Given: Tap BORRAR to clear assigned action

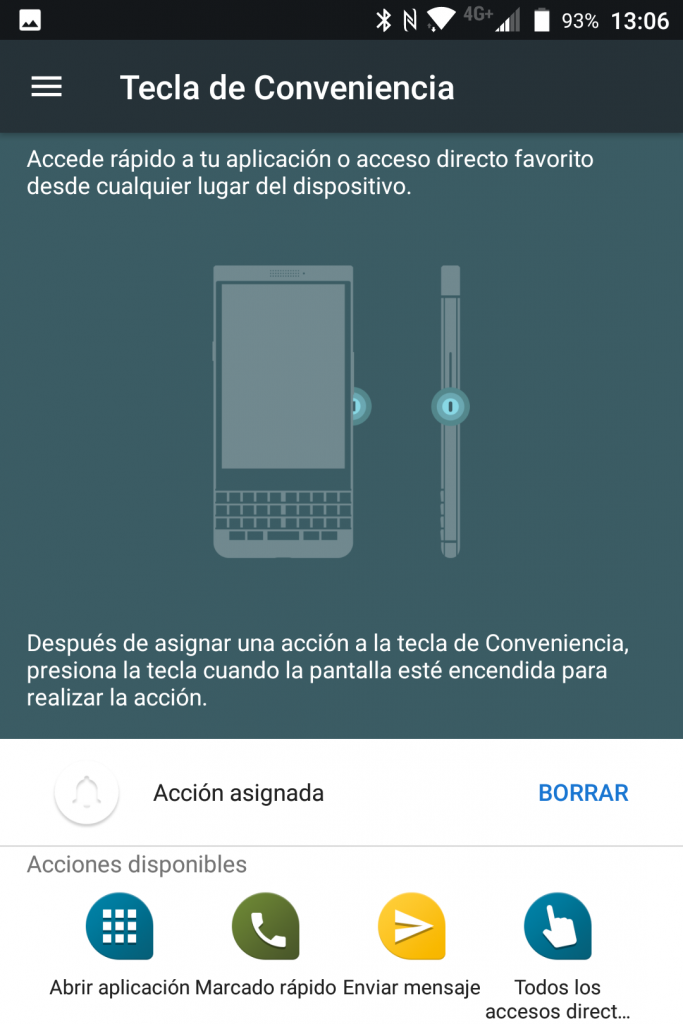Looking at the screenshot, I should (x=583, y=793).
